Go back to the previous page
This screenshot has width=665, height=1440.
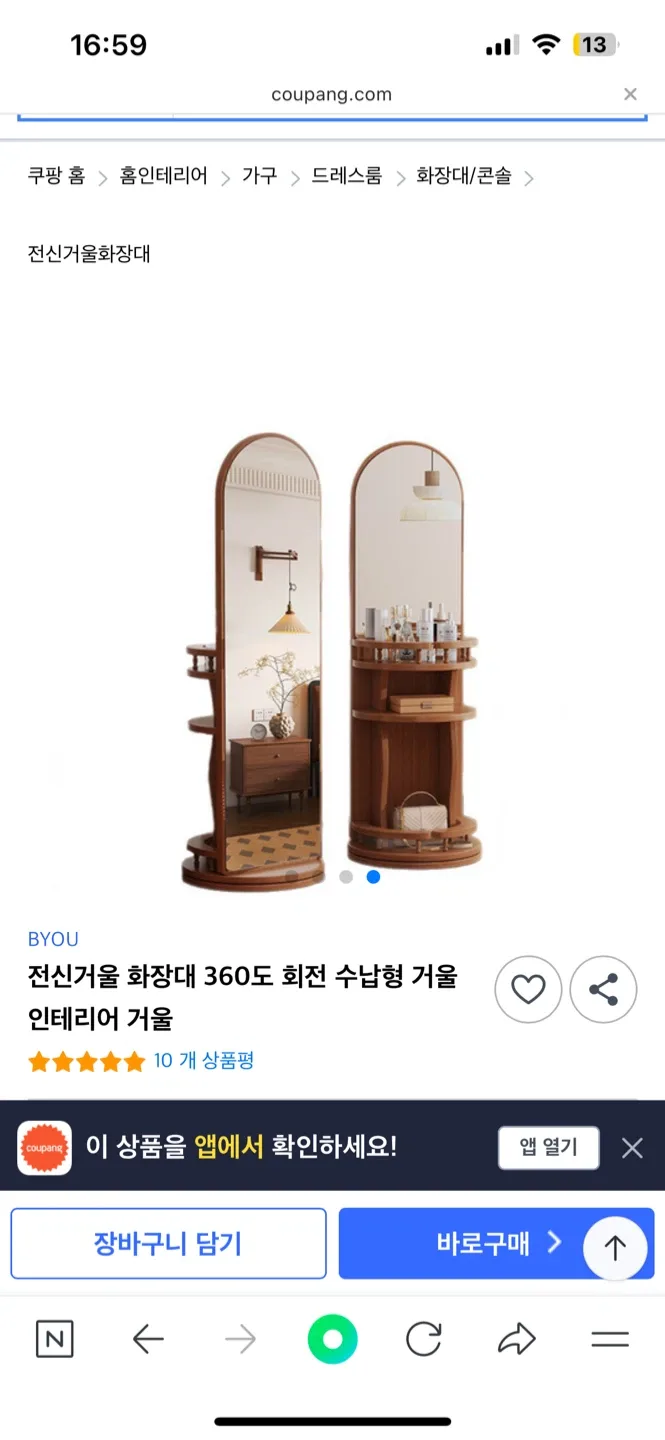pyautogui.click(x=148, y=1339)
